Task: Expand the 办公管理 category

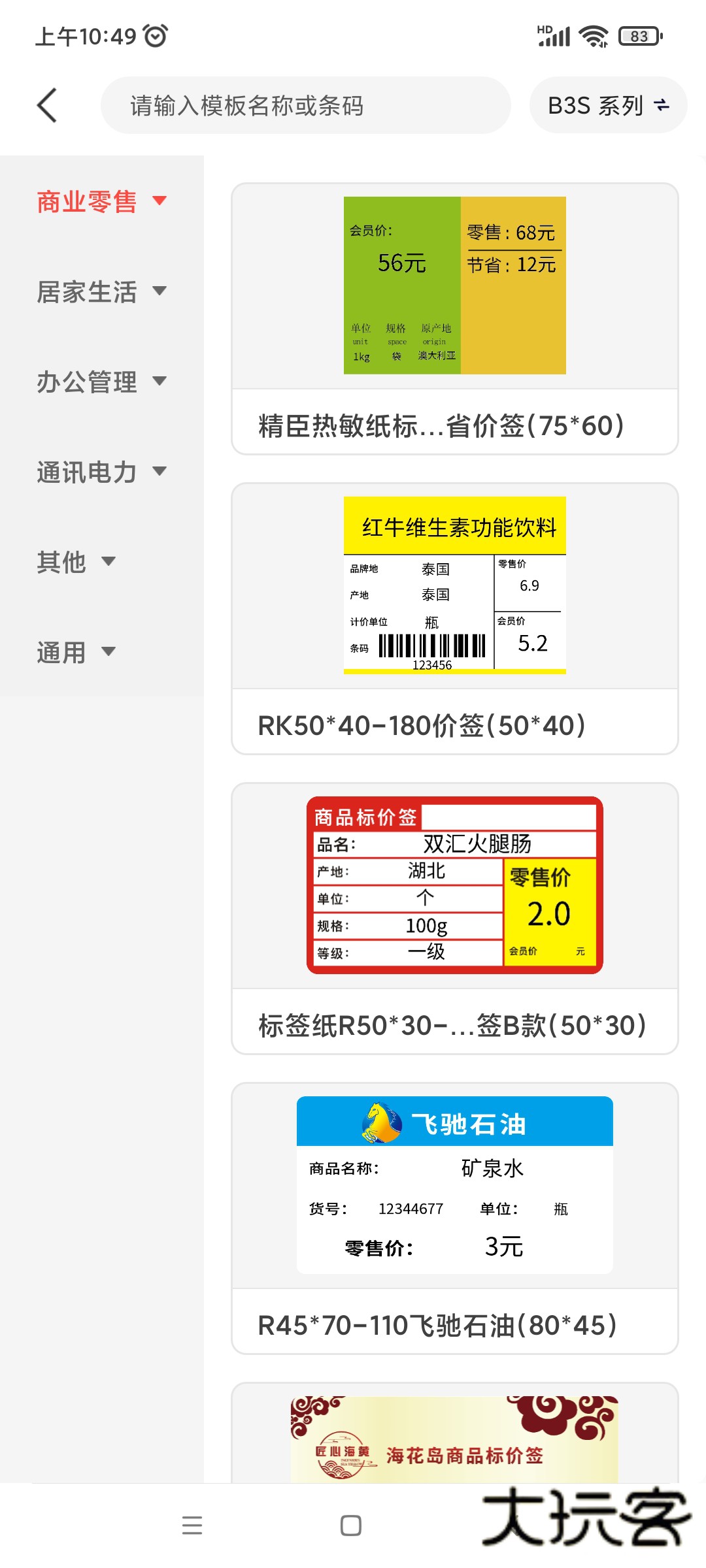Action: click(x=101, y=382)
